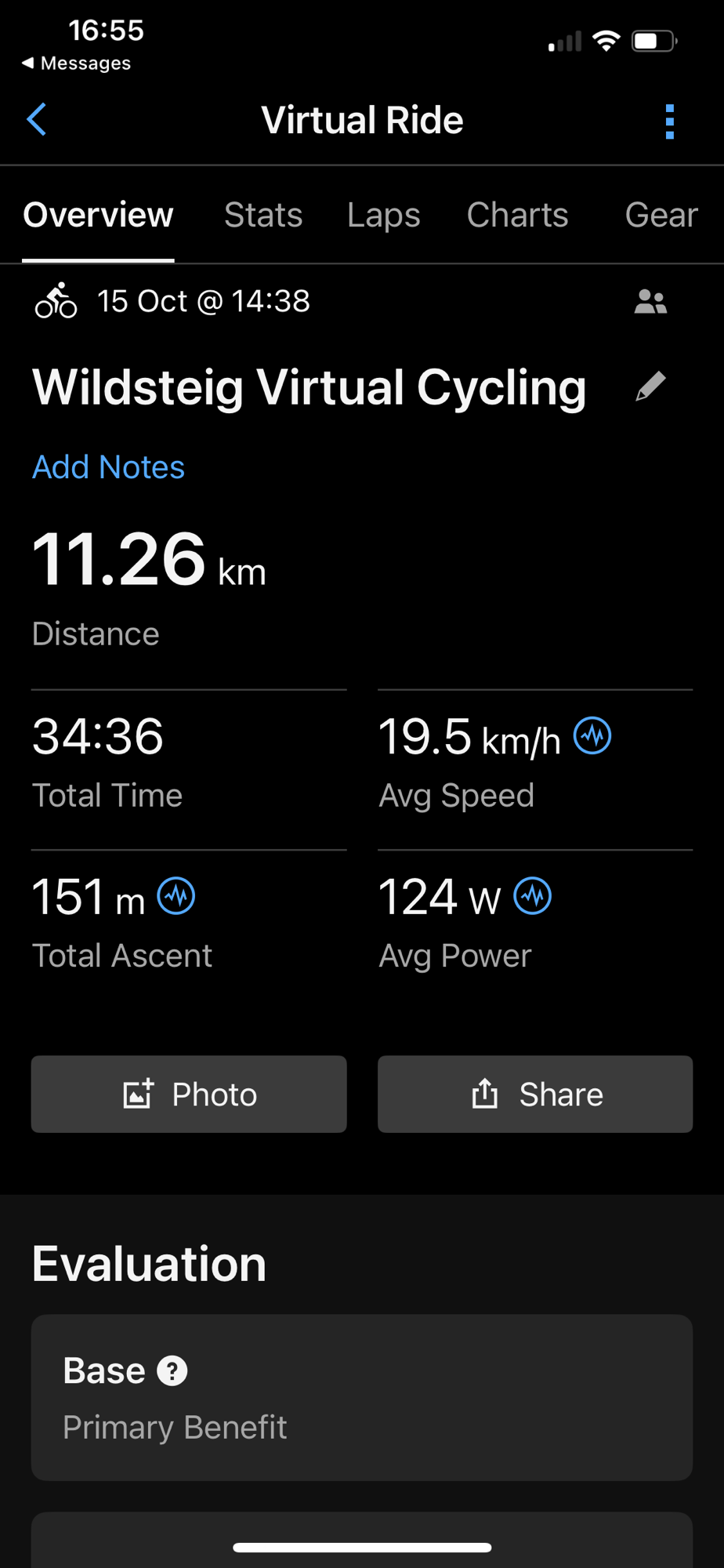Screen dimensions: 724x1568
Task: Share this virtual ride
Action: [x=535, y=1094]
